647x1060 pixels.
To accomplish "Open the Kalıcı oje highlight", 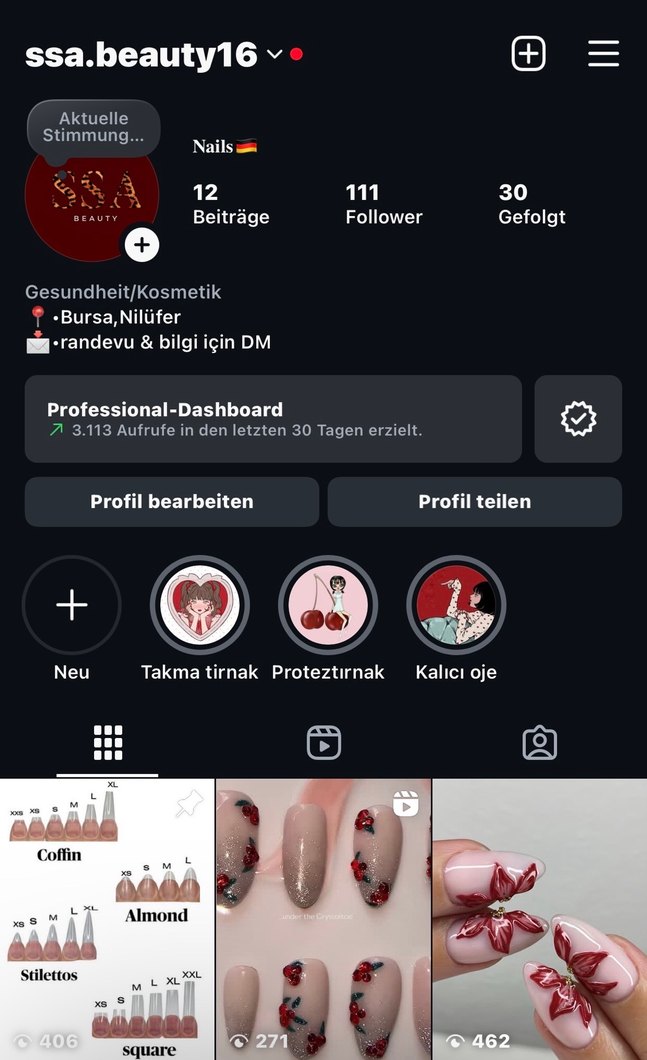I will tap(456, 606).
